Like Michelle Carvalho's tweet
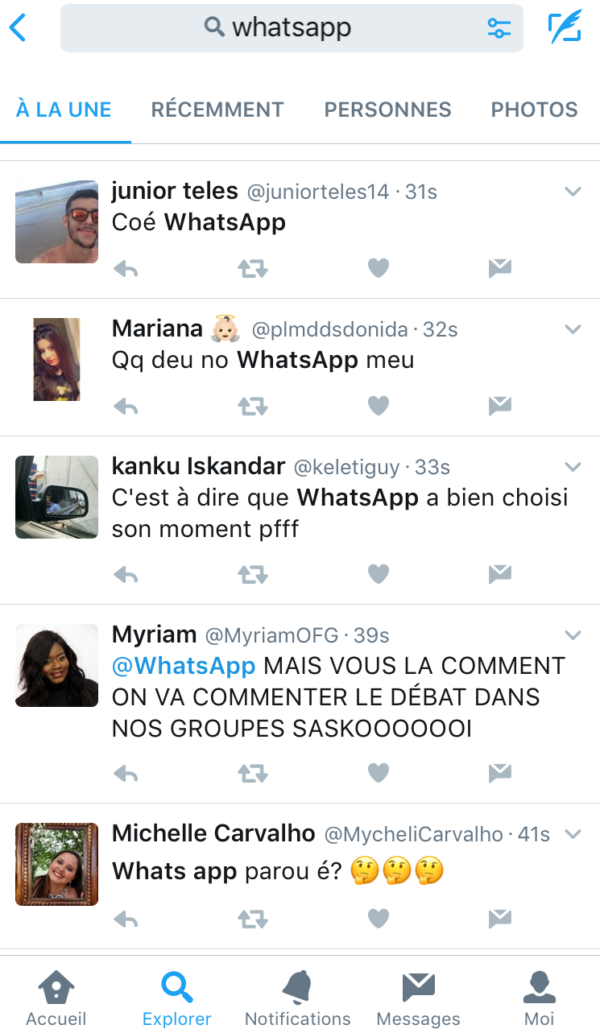 pyautogui.click(x=378, y=918)
